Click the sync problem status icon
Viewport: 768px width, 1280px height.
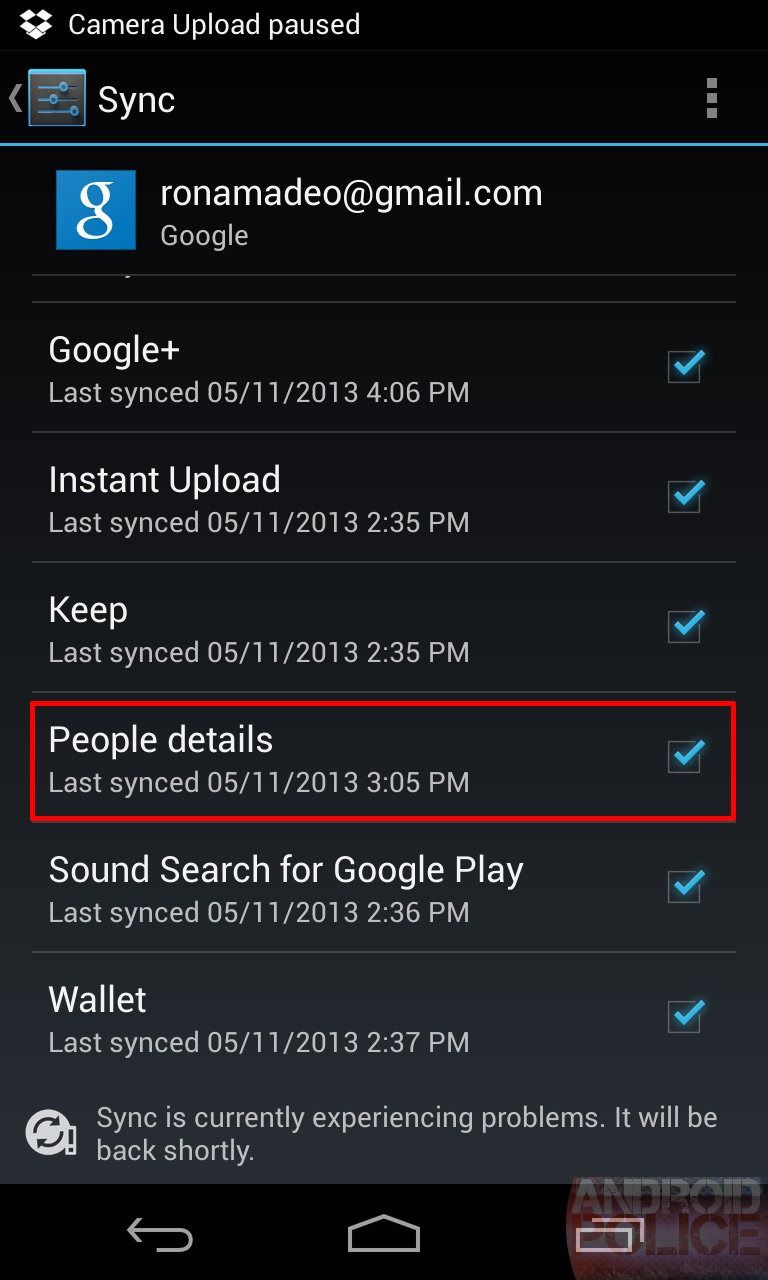coord(48,1132)
